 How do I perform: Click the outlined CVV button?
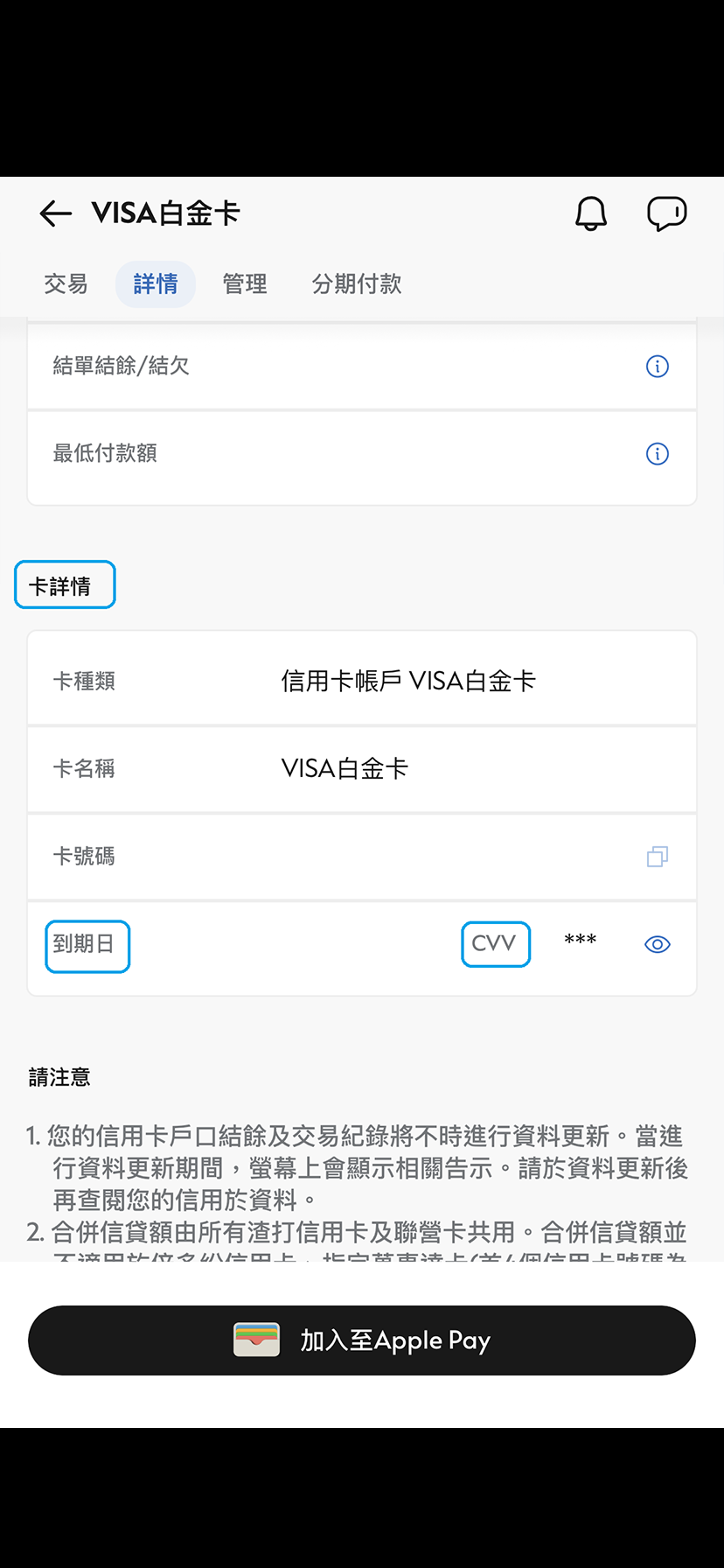(x=495, y=944)
